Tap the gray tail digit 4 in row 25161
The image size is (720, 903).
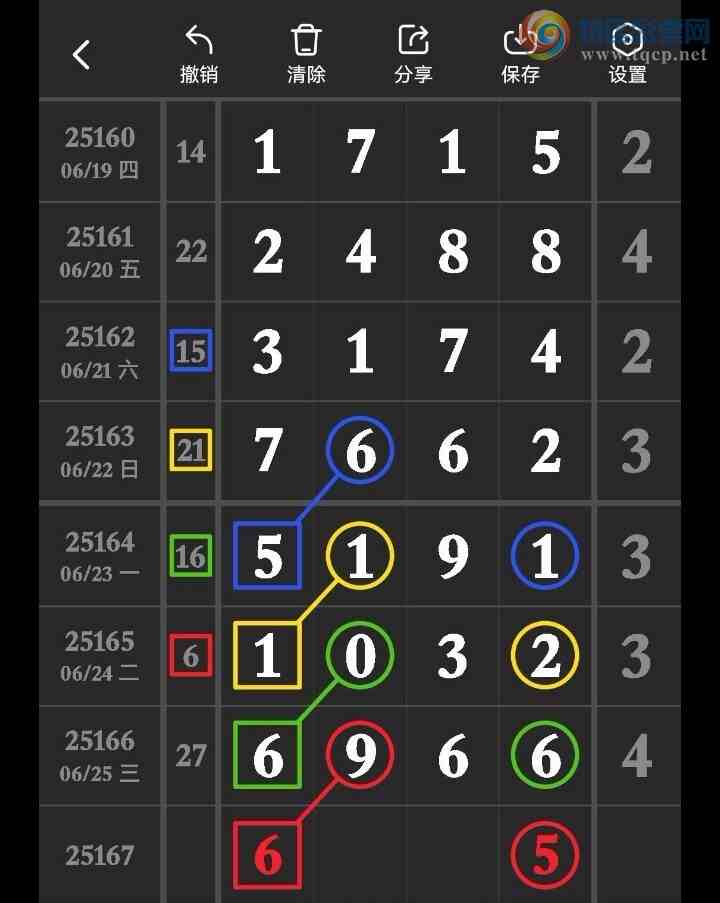click(636, 251)
